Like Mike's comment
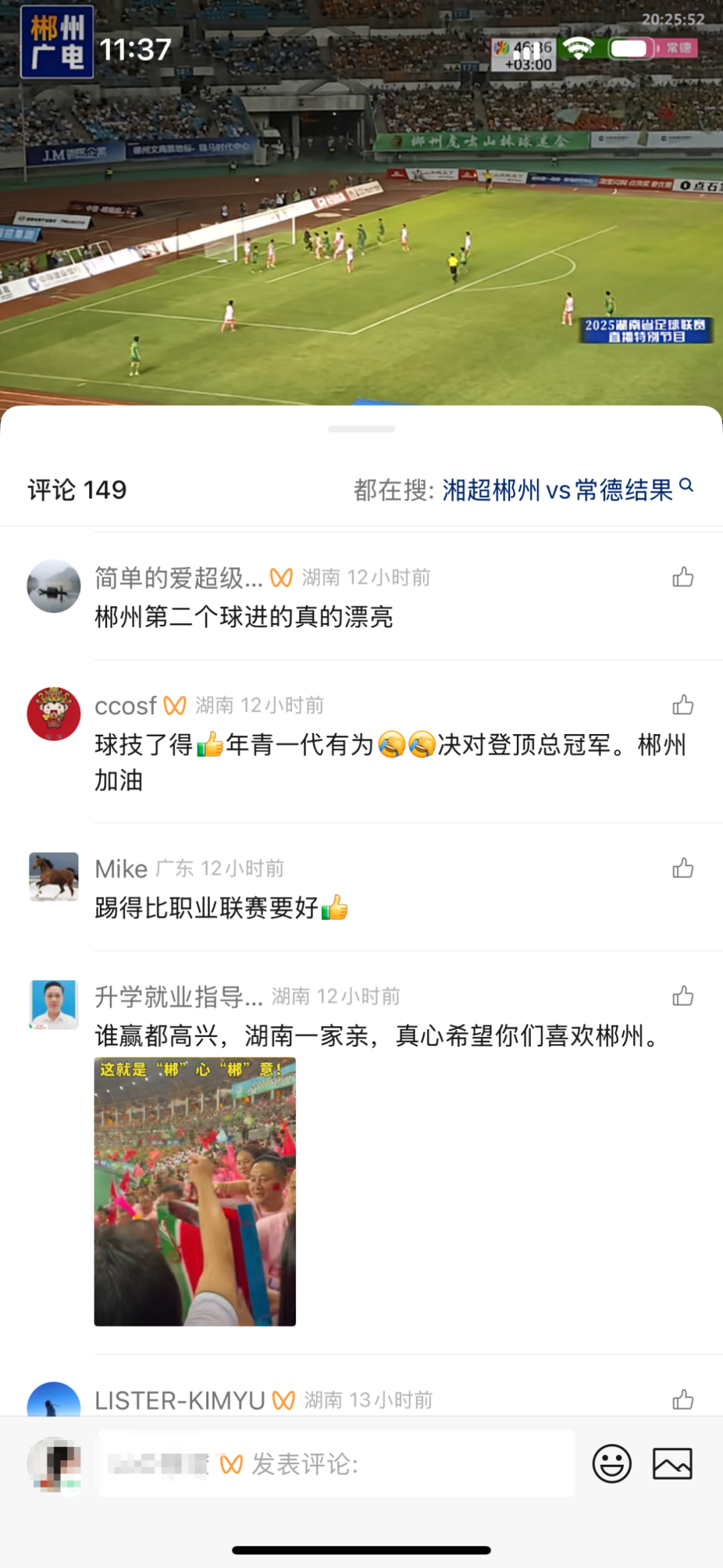Image resolution: width=723 pixels, height=1568 pixels. click(x=682, y=869)
